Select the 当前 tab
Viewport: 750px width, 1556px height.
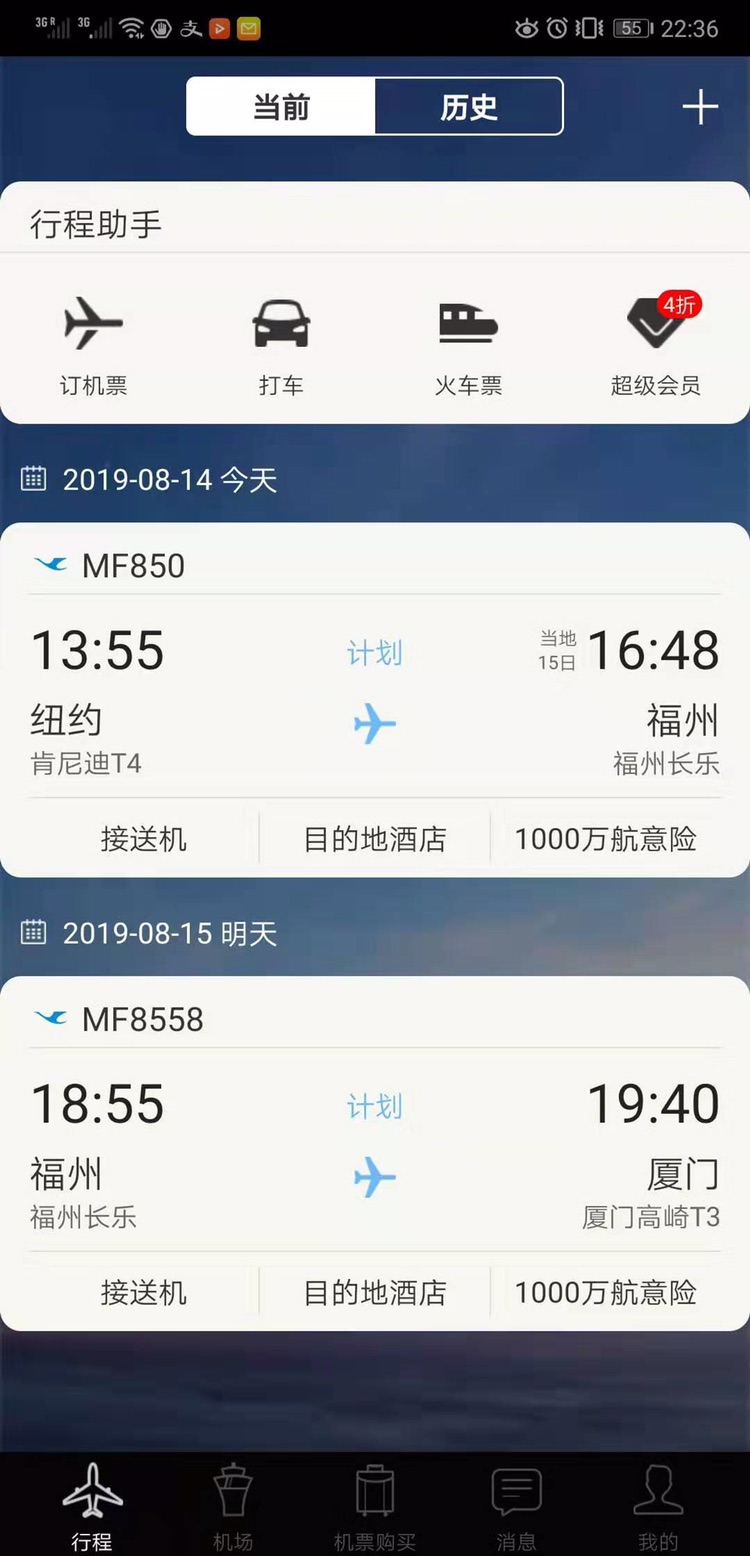point(281,106)
